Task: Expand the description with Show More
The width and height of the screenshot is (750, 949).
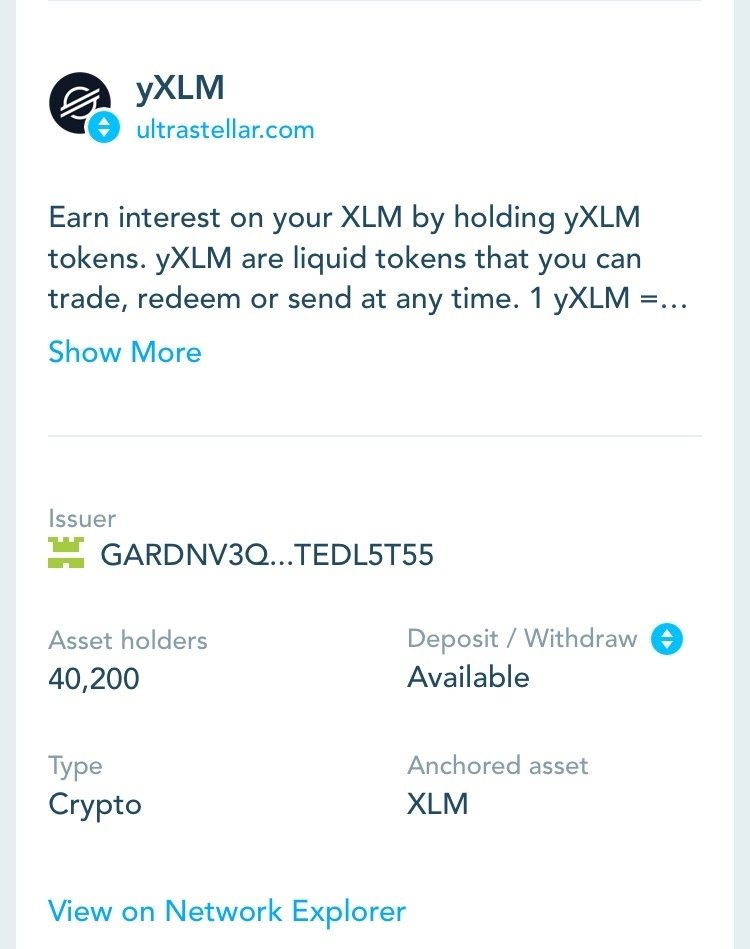Action: 124,352
